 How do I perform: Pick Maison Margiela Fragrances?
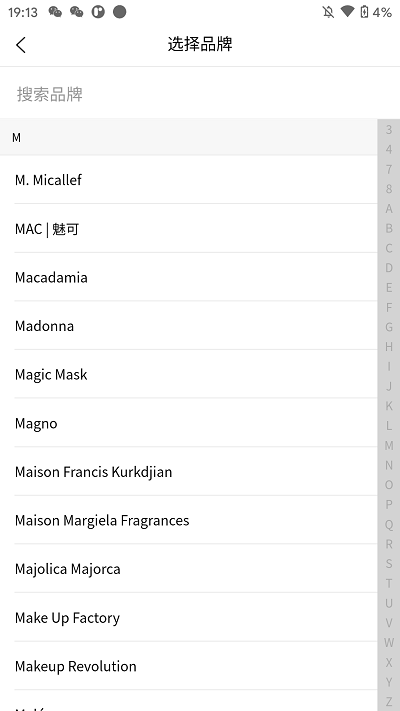point(189,521)
